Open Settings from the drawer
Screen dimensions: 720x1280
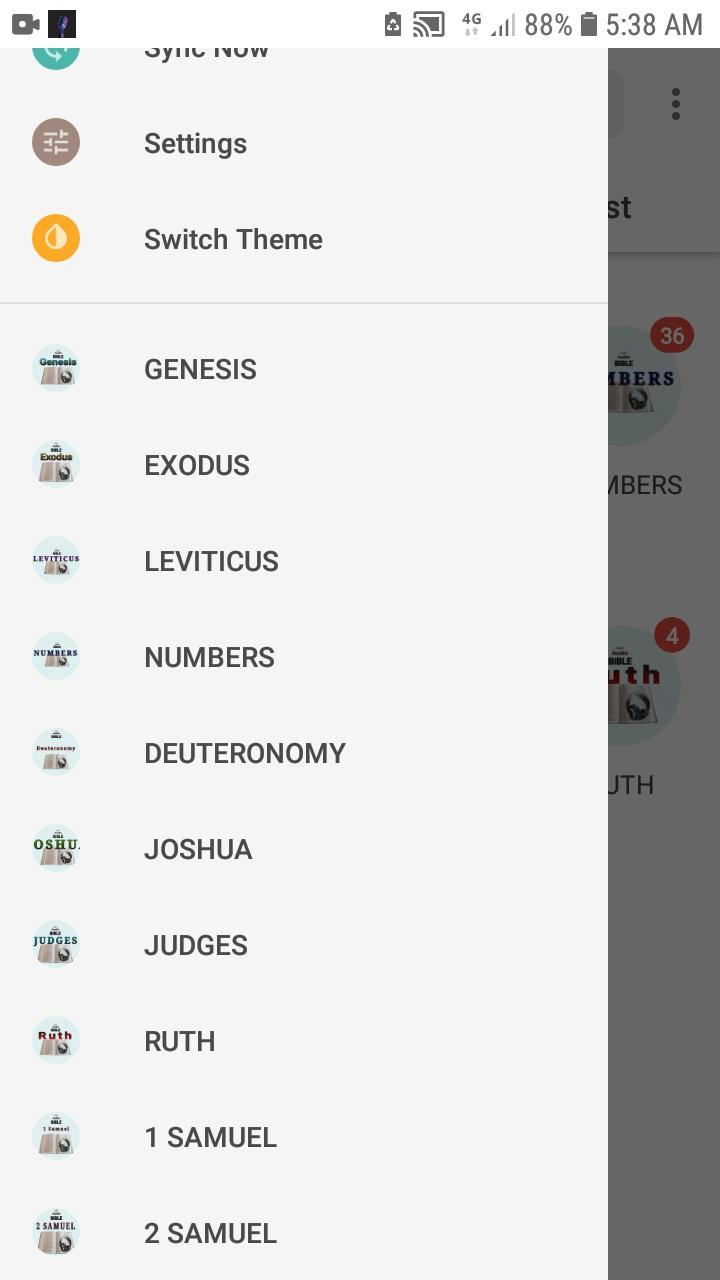tap(304, 143)
